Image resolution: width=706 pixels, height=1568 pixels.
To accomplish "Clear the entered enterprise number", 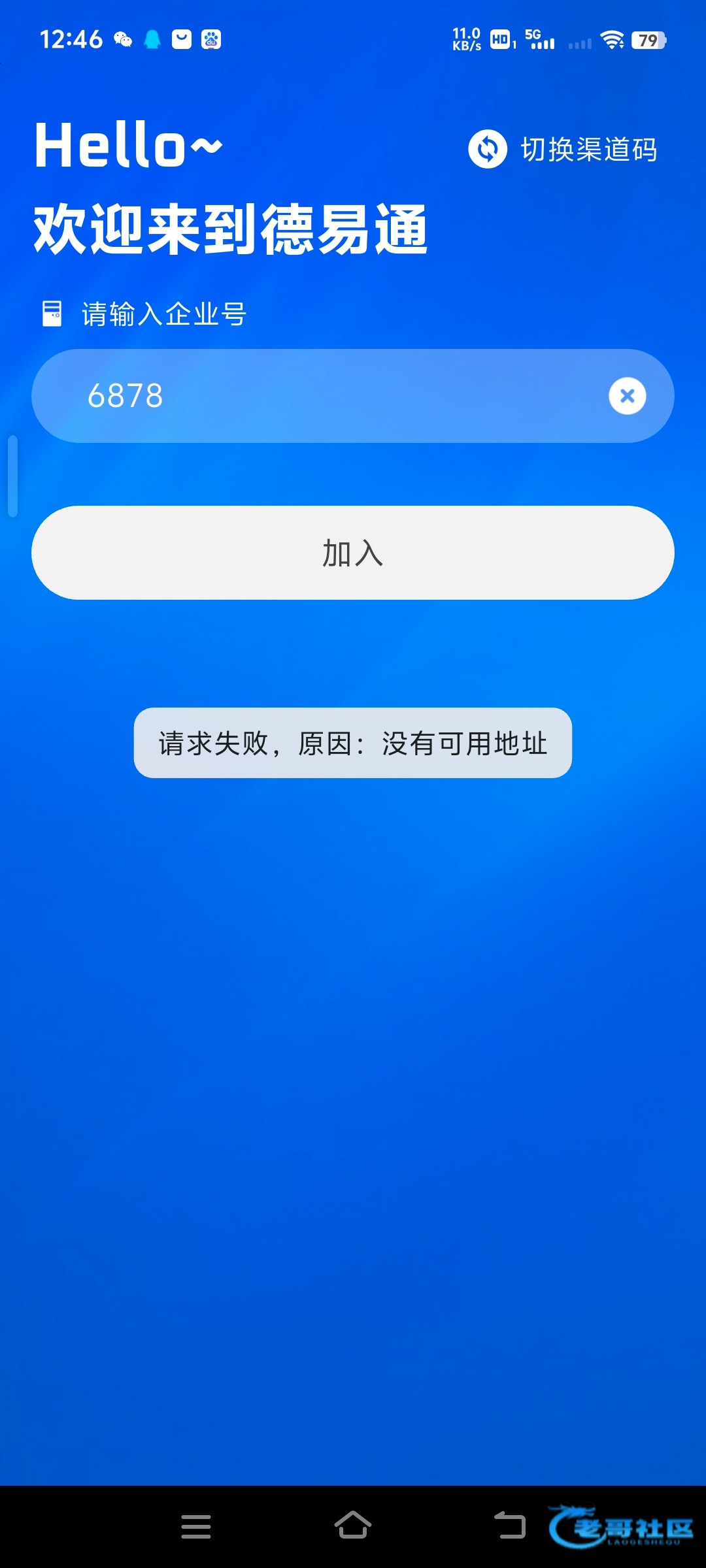I will click(627, 396).
